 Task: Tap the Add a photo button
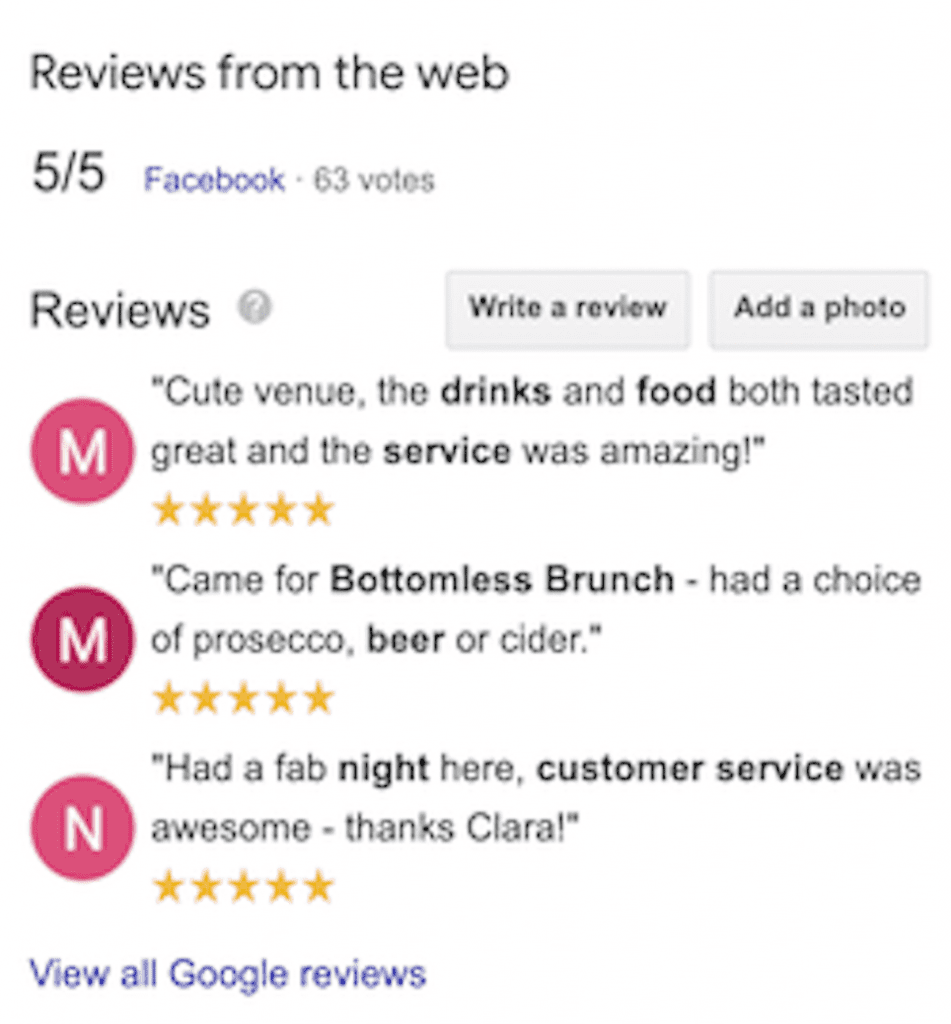(x=819, y=308)
